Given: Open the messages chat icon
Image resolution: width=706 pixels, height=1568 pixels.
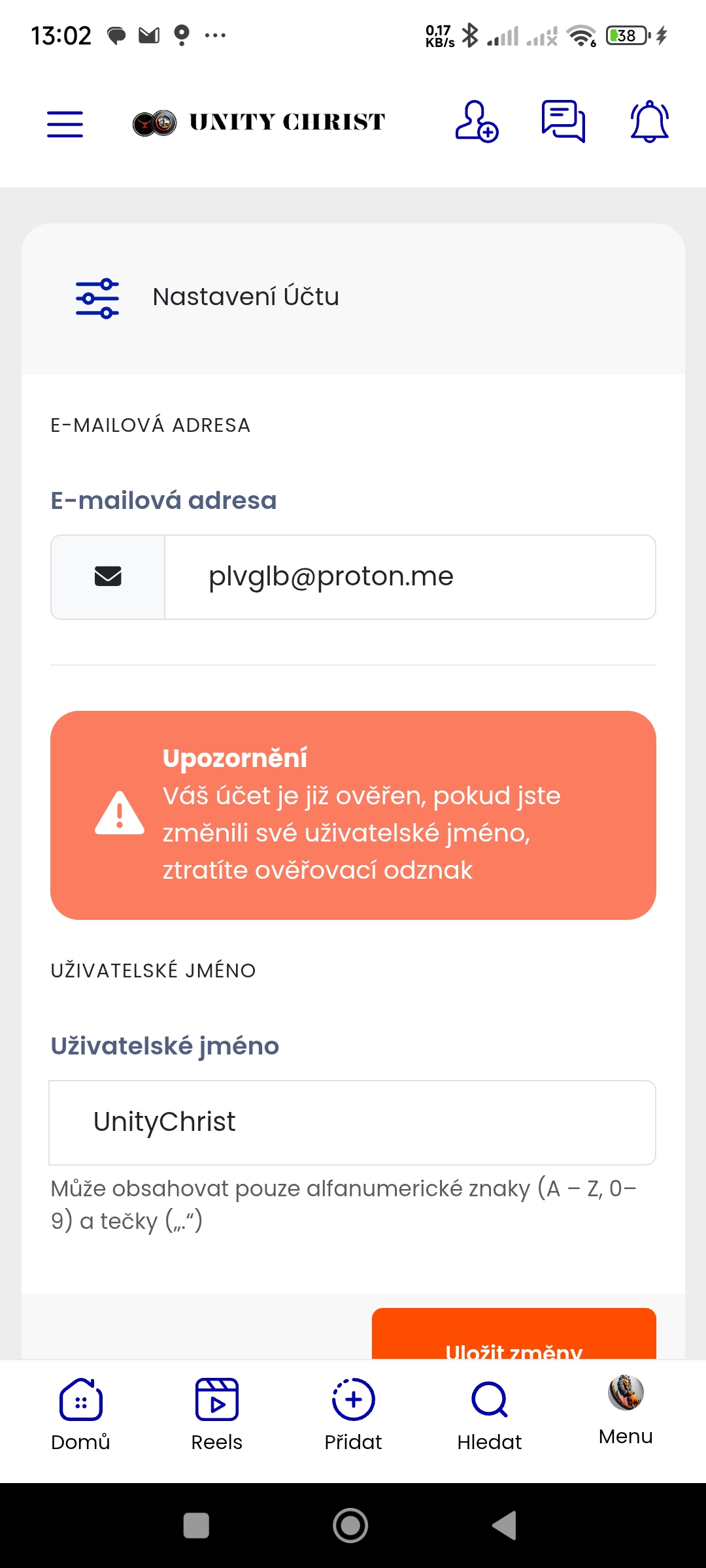Looking at the screenshot, I should point(563,122).
